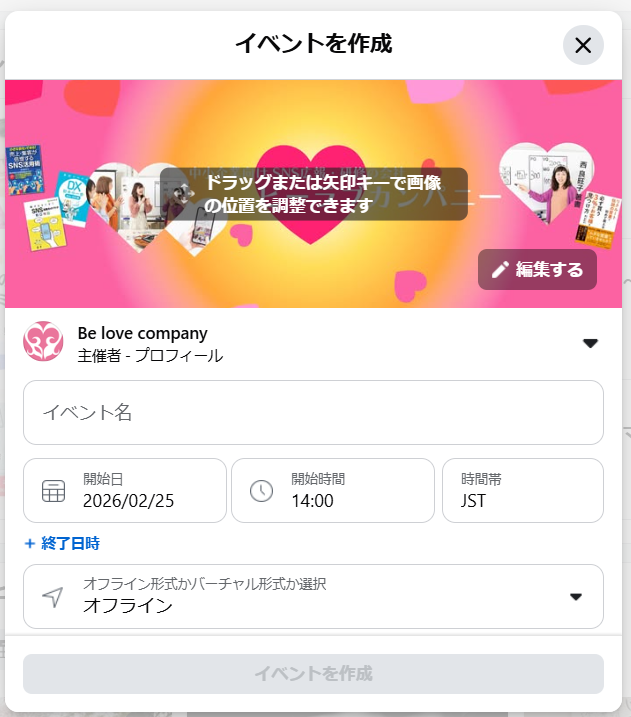Change the 開始時間 14:00 field

[x=332, y=490]
